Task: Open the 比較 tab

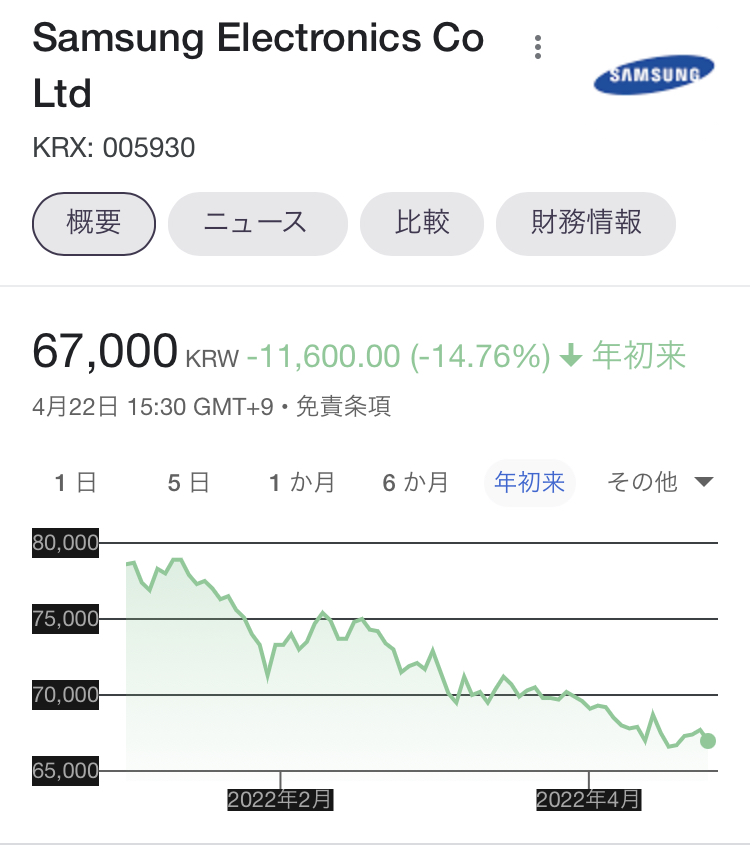Action: pyautogui.click(x=421, y=222)
